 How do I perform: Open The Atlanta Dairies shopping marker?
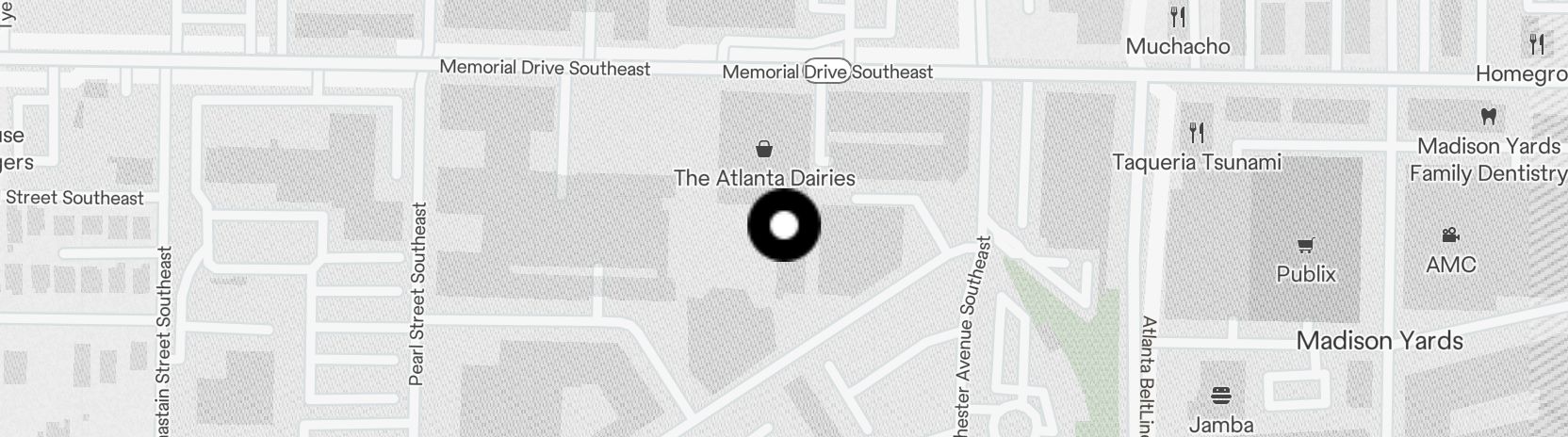tap(764, 149)
